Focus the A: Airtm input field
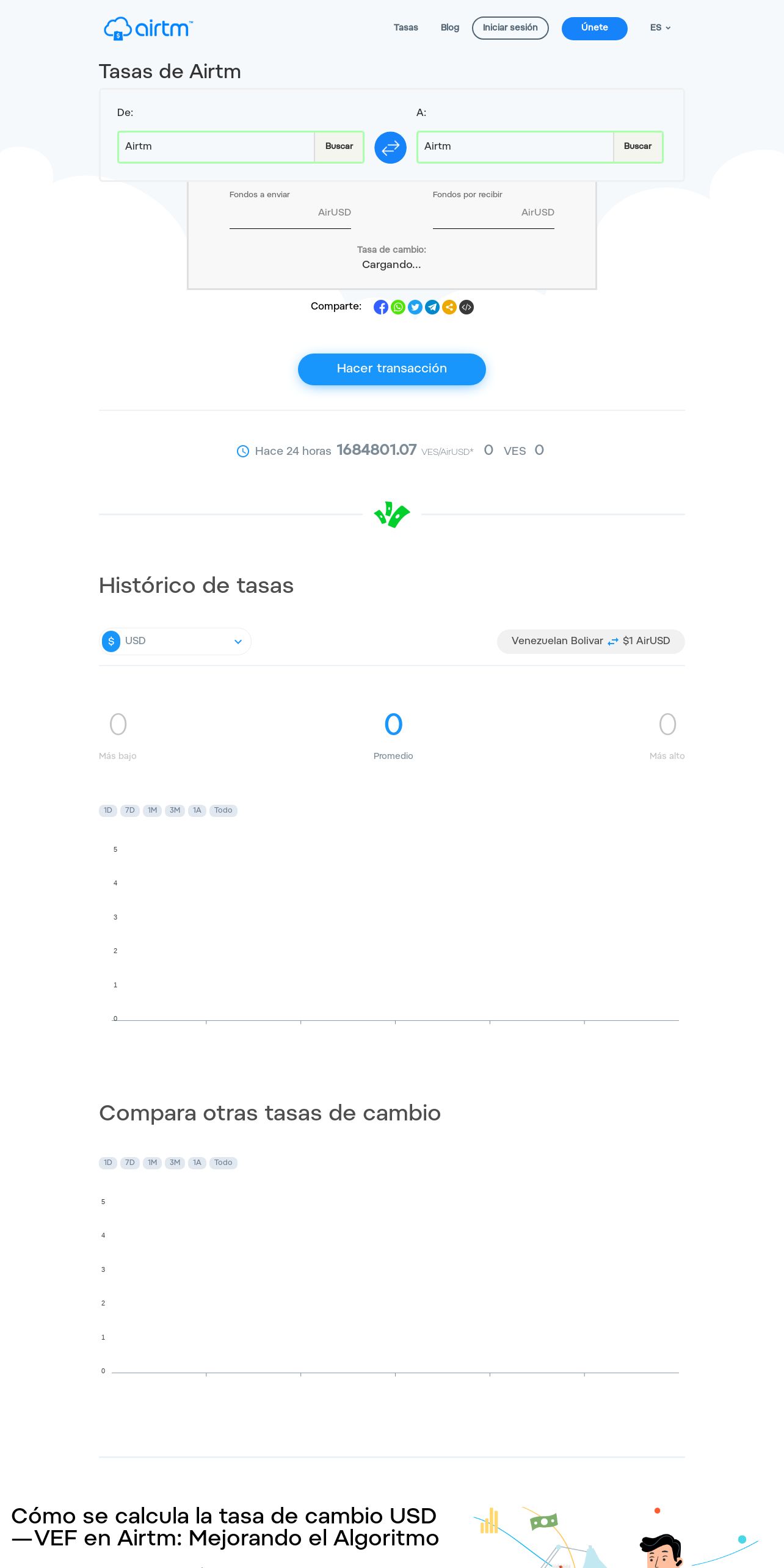784x1568 pixels. (x=515, y=147)
